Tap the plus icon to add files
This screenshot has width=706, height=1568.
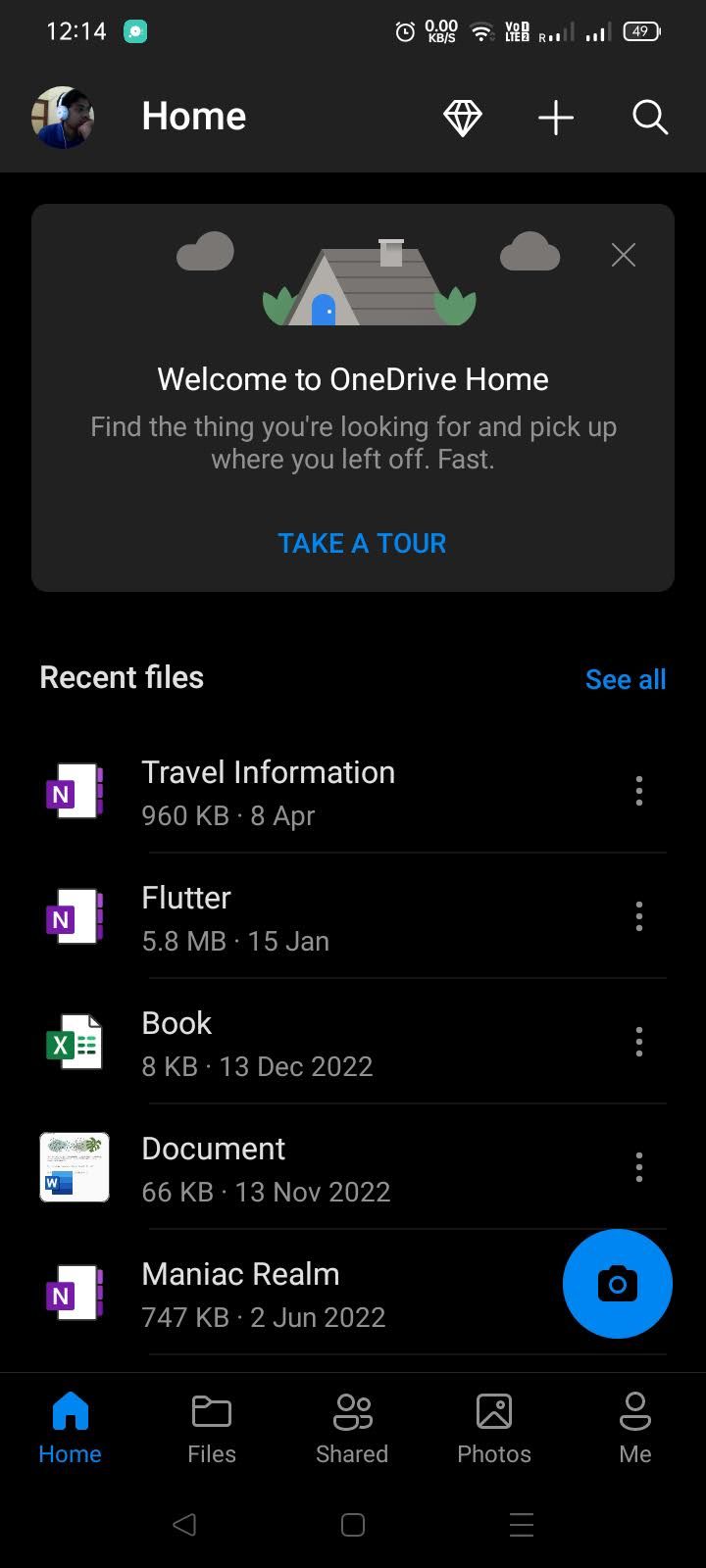[555, 117]
